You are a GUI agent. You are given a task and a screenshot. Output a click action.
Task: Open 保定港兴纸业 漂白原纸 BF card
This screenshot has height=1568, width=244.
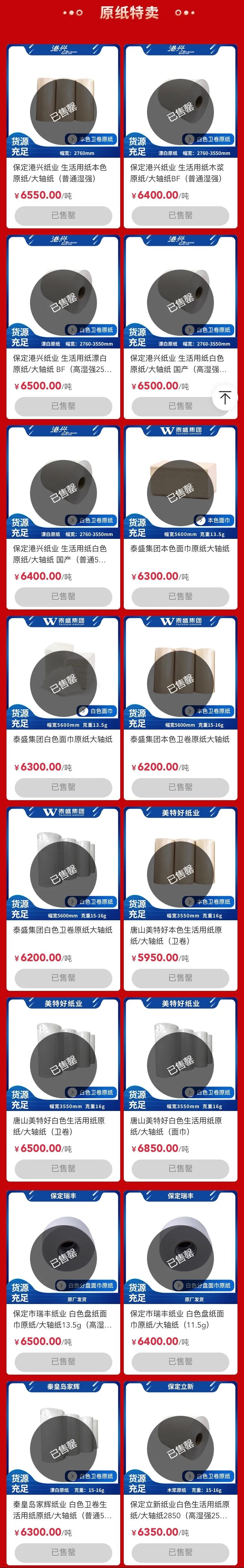63,363
